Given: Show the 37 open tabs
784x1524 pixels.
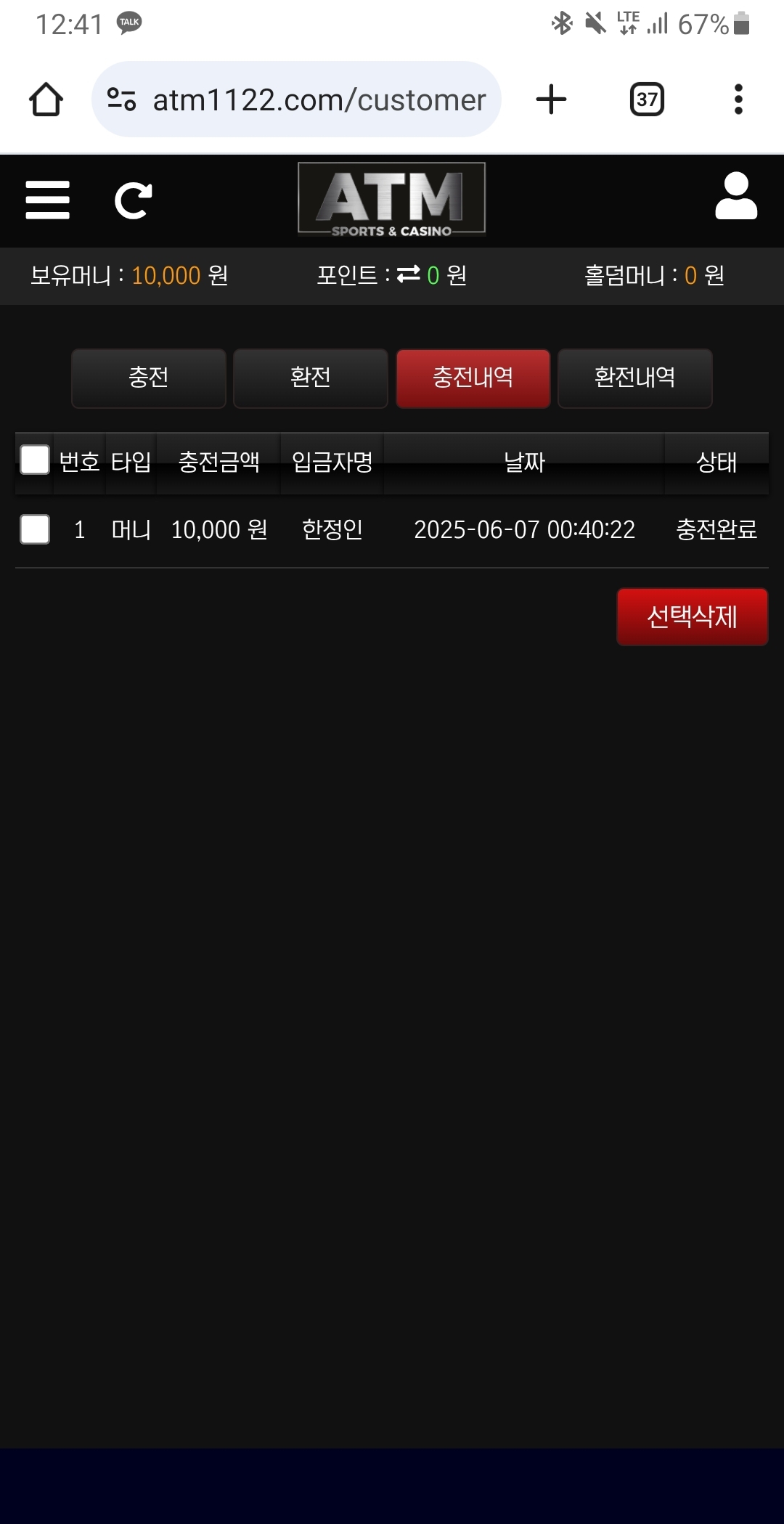Looking at the screenshot, I should click(x=647, y=99).
